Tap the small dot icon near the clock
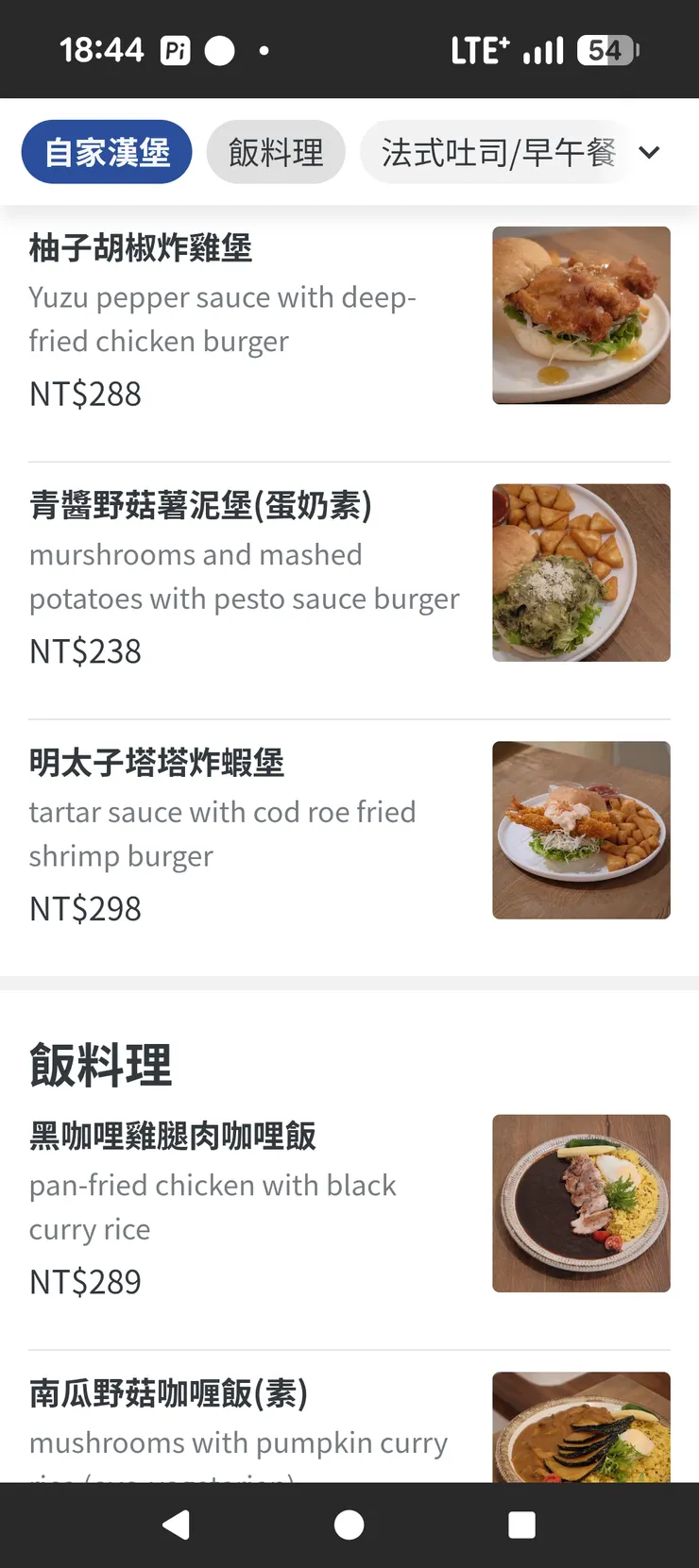The height and width of the screenshot is (1568, 699). click(264, 52)
